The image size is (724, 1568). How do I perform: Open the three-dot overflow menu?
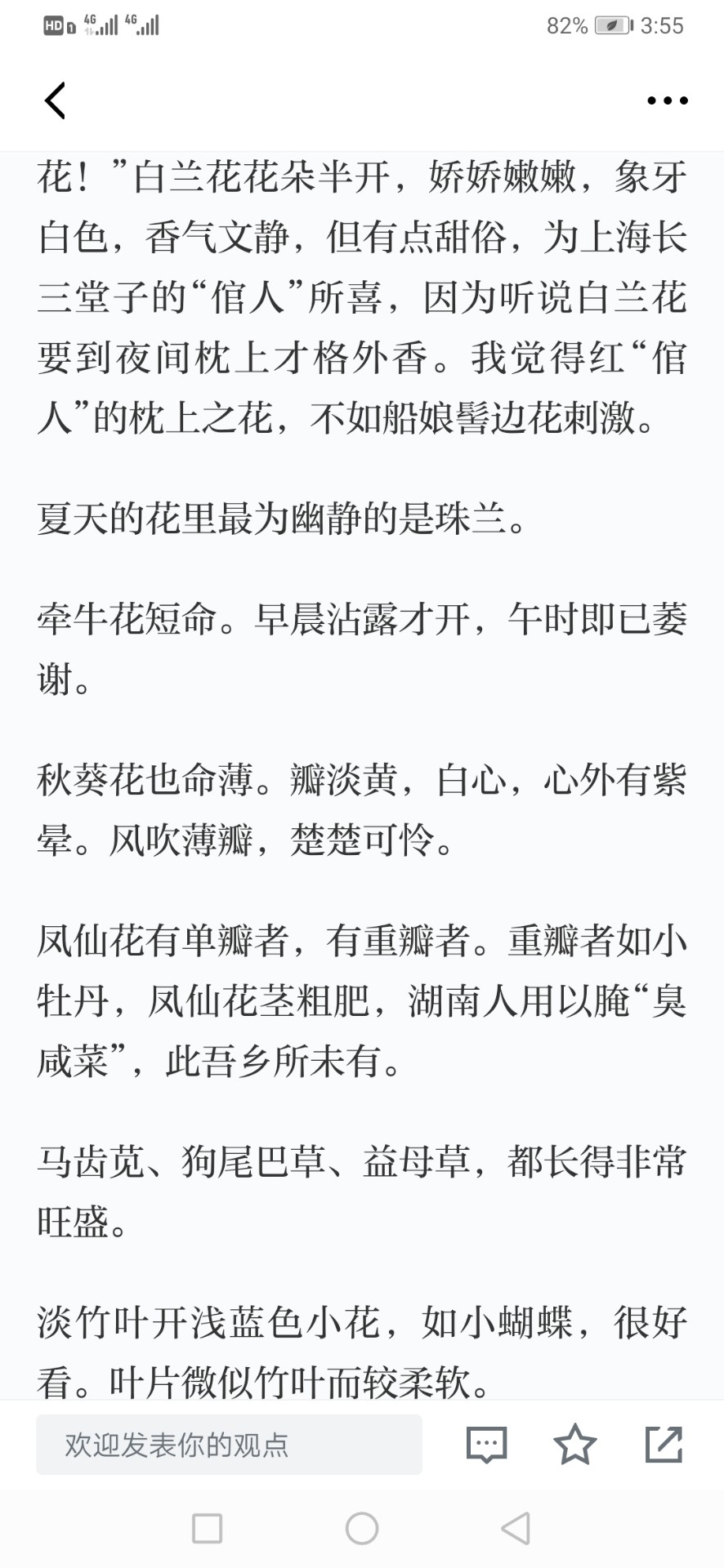[x=667, y=100]
